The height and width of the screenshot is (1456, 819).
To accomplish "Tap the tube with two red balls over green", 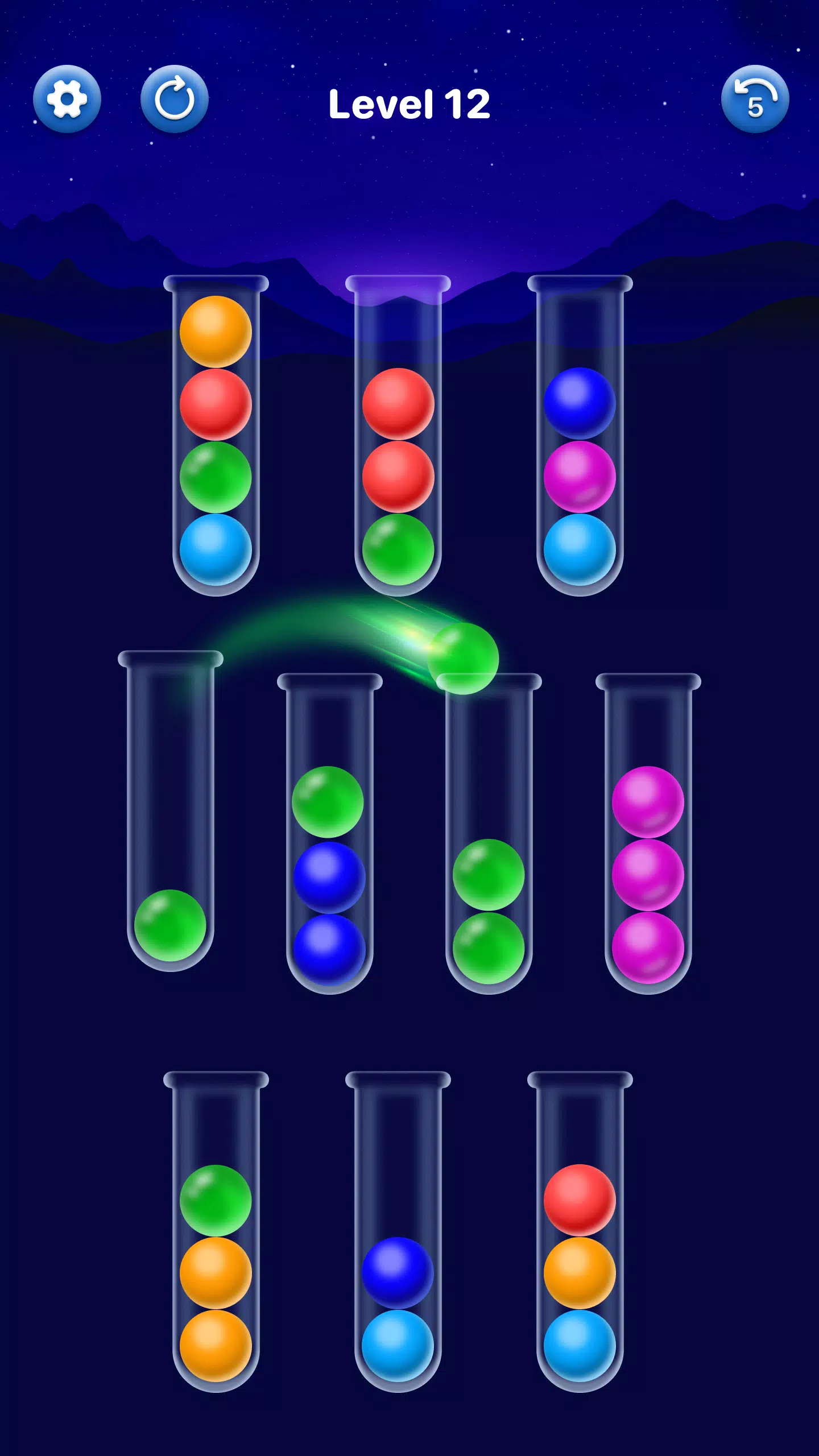I will click(398, 436).
